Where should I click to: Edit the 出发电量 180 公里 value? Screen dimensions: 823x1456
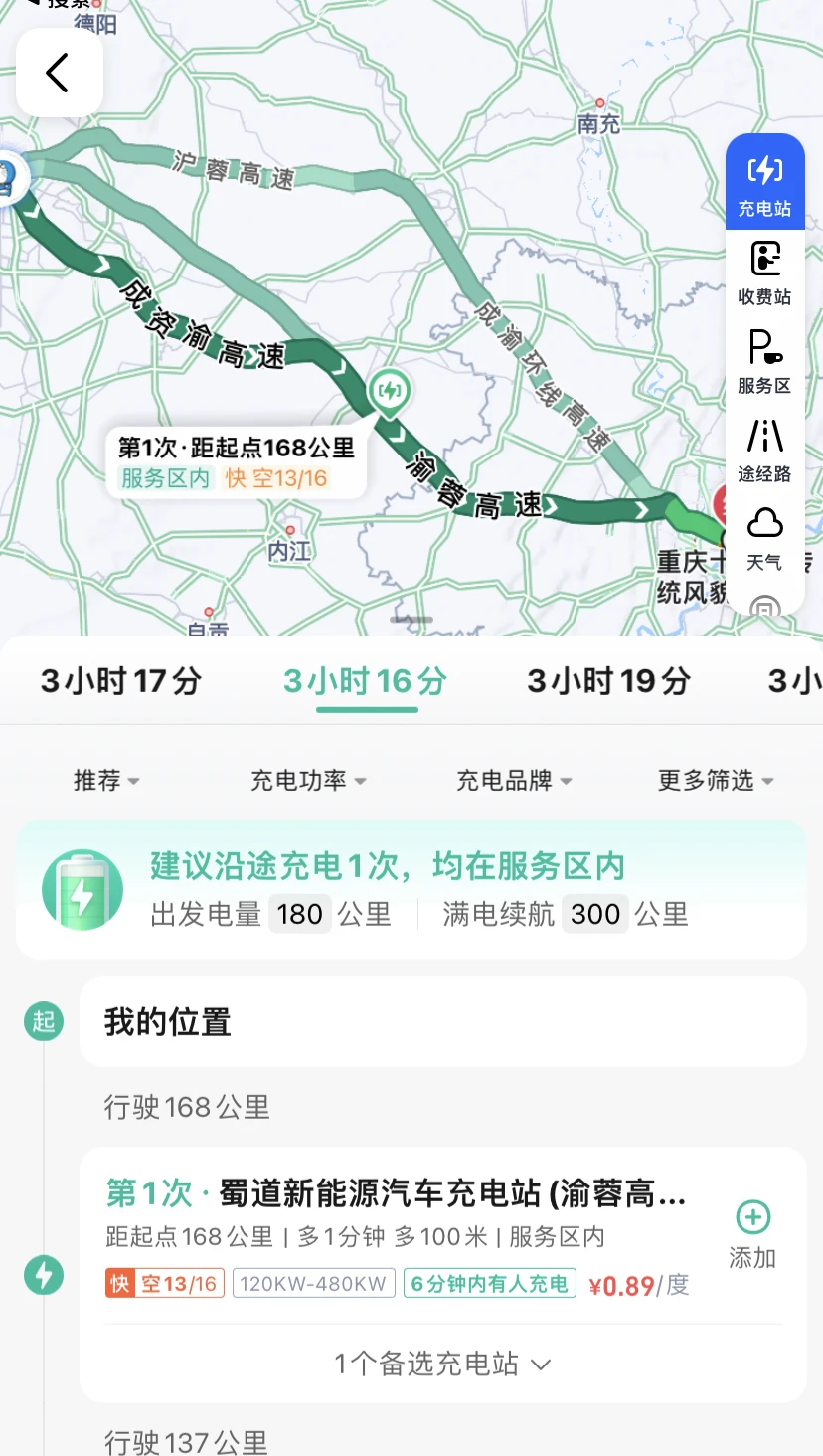(x=299, y=914)
